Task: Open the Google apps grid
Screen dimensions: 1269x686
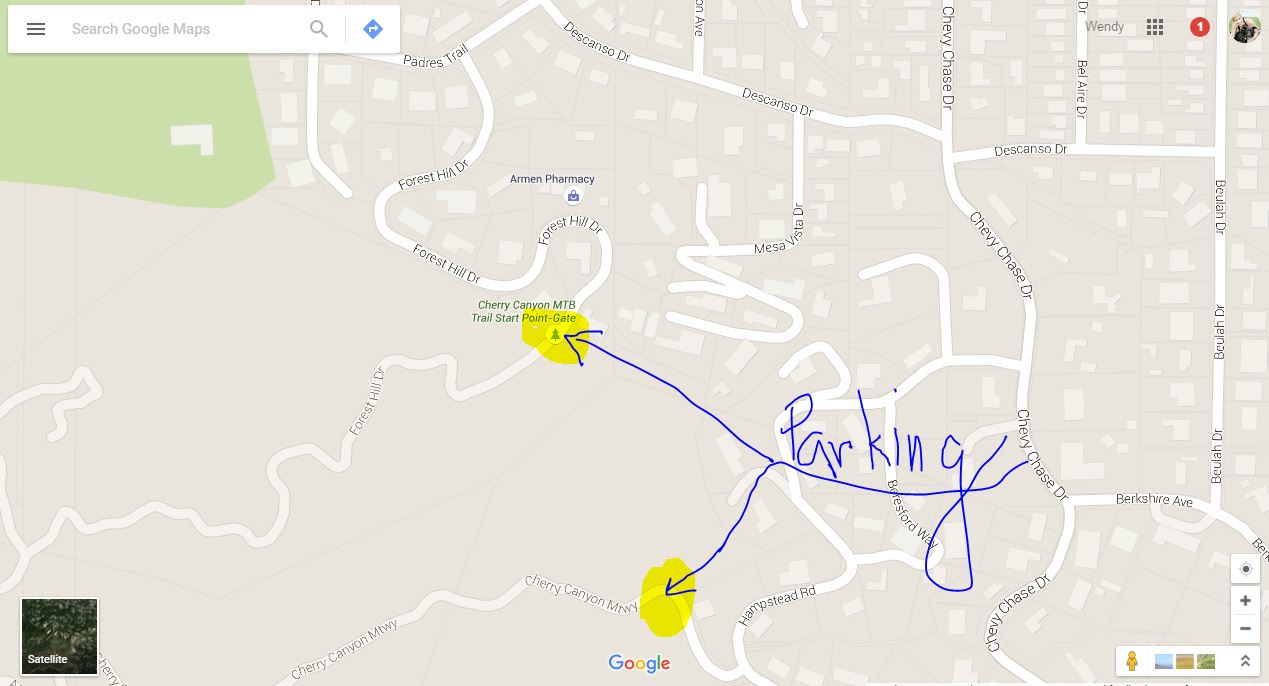Action: (x=1155, y=27)
